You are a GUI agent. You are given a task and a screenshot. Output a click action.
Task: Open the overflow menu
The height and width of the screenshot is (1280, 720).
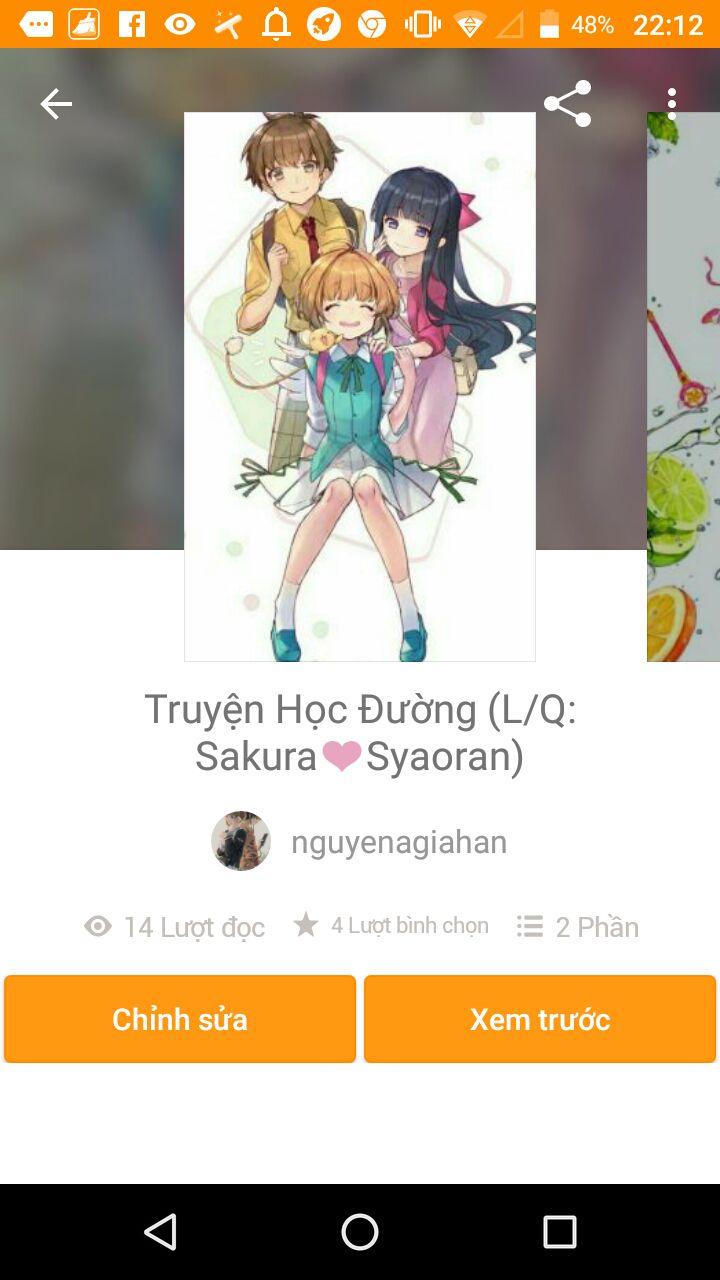pyautogui.click(x=672, y=104)
